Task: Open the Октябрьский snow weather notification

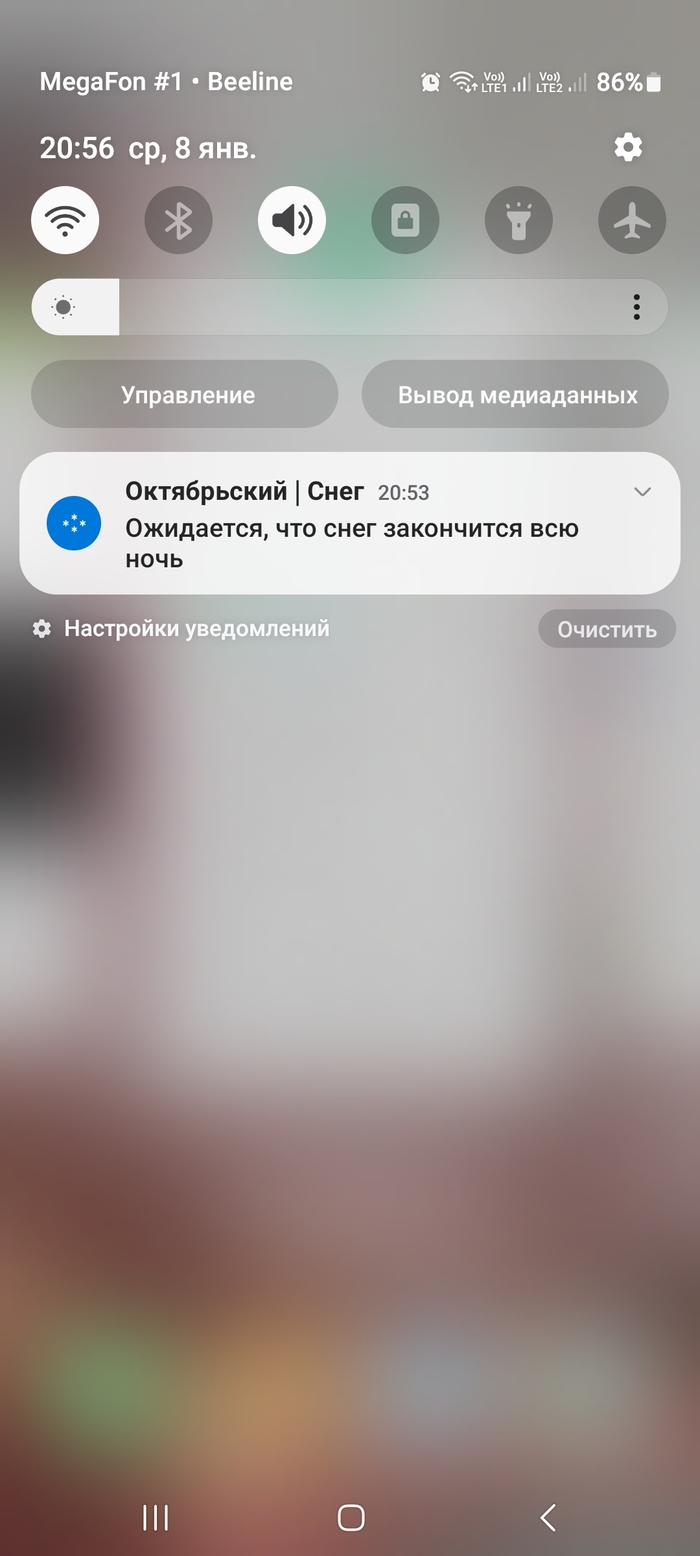Action: pos(350,524)
